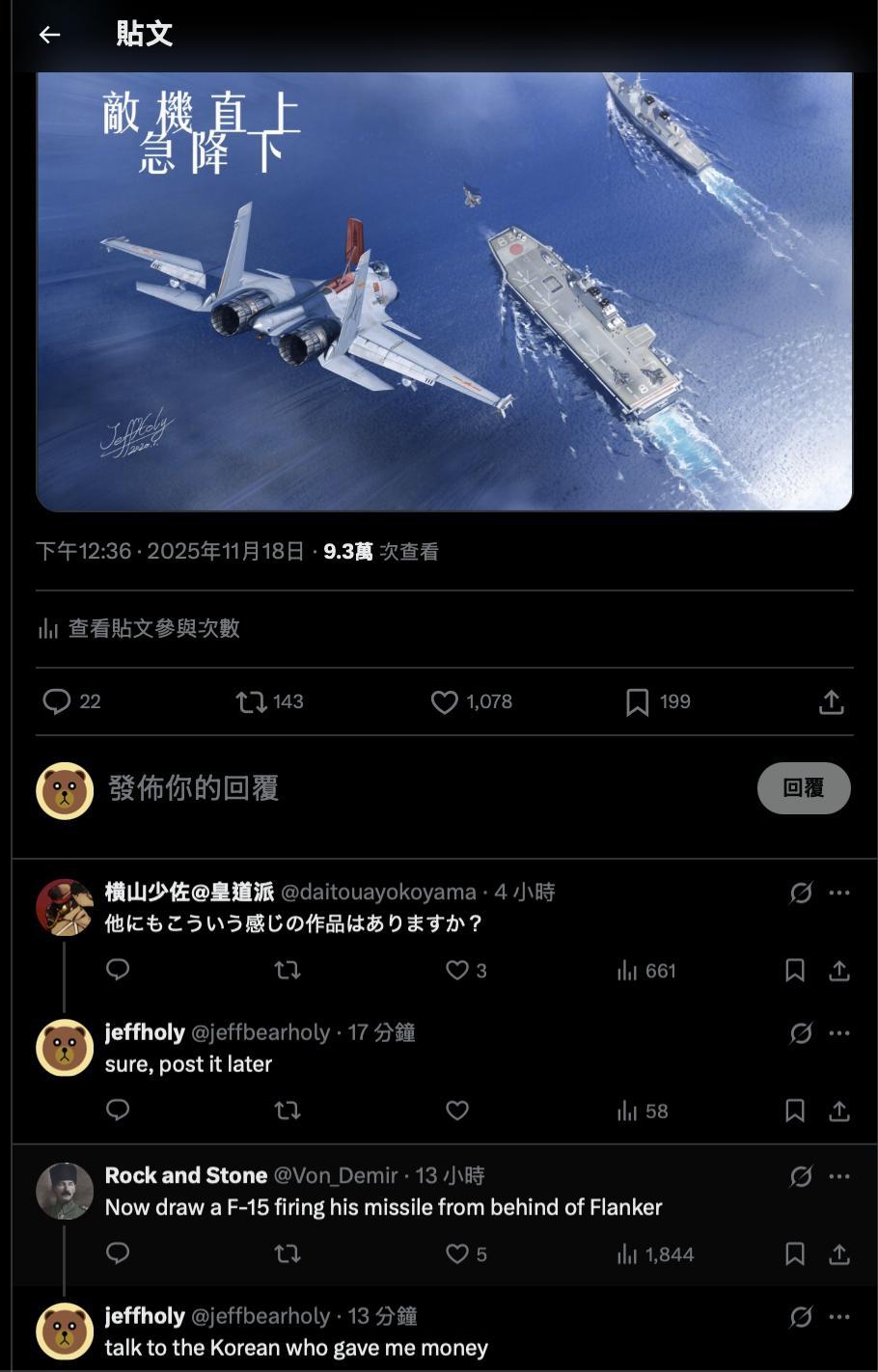Bookmark Rock and Stone's reply
Viewport: 878px width, 1372px height.
[795, 1253]
